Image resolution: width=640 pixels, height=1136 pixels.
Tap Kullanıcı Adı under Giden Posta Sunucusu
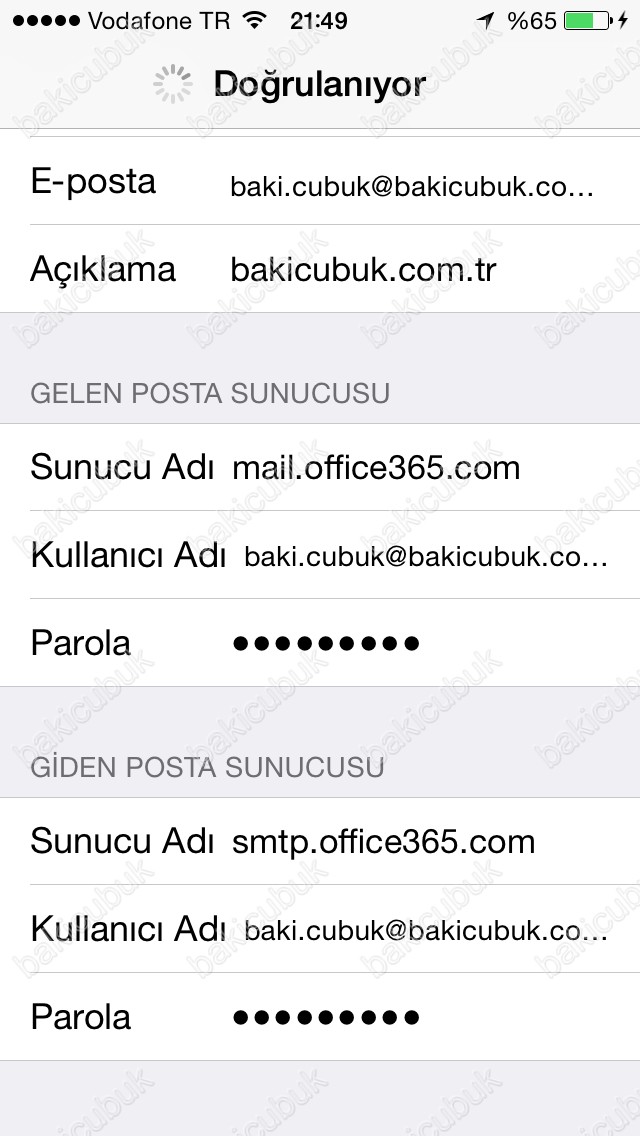pyautogui.click(x=425, y=930)
